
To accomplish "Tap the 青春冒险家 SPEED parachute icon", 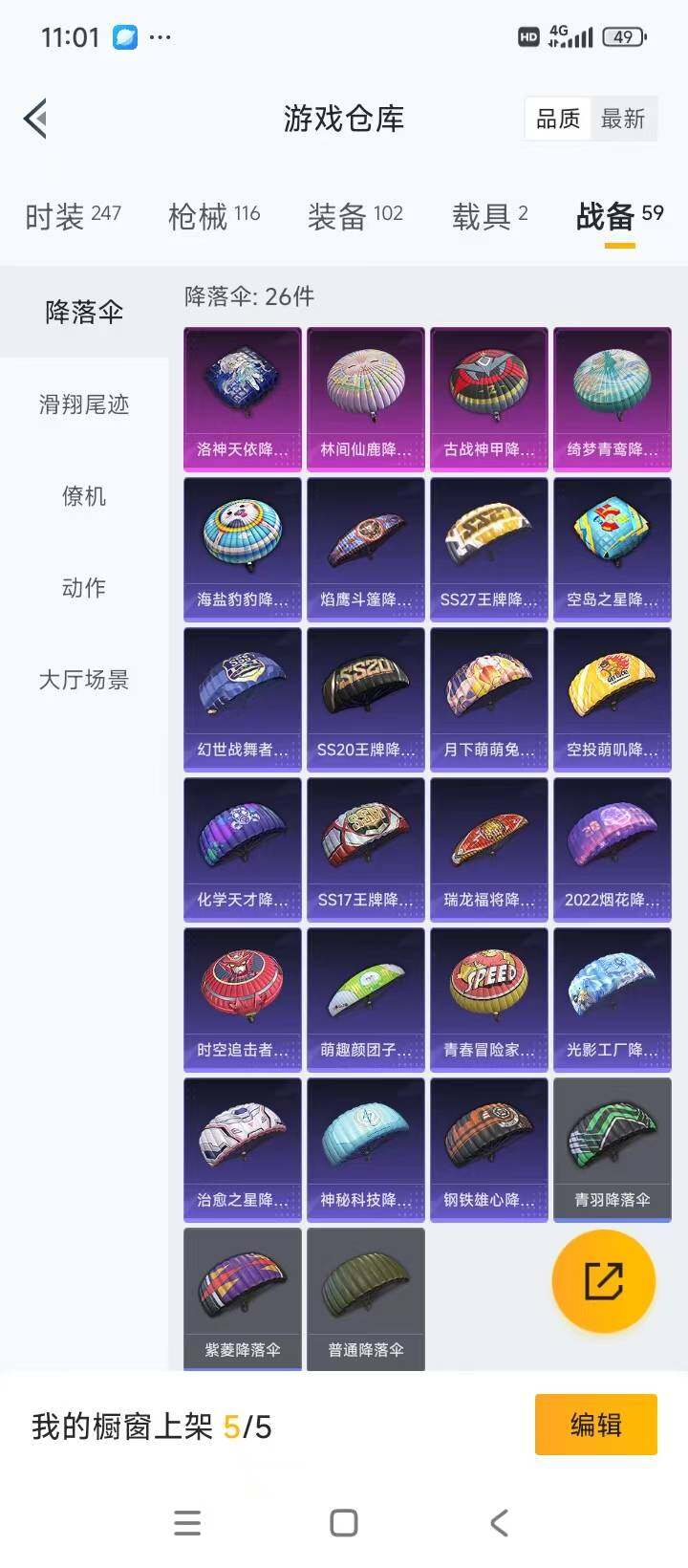I will coord(488,982).
